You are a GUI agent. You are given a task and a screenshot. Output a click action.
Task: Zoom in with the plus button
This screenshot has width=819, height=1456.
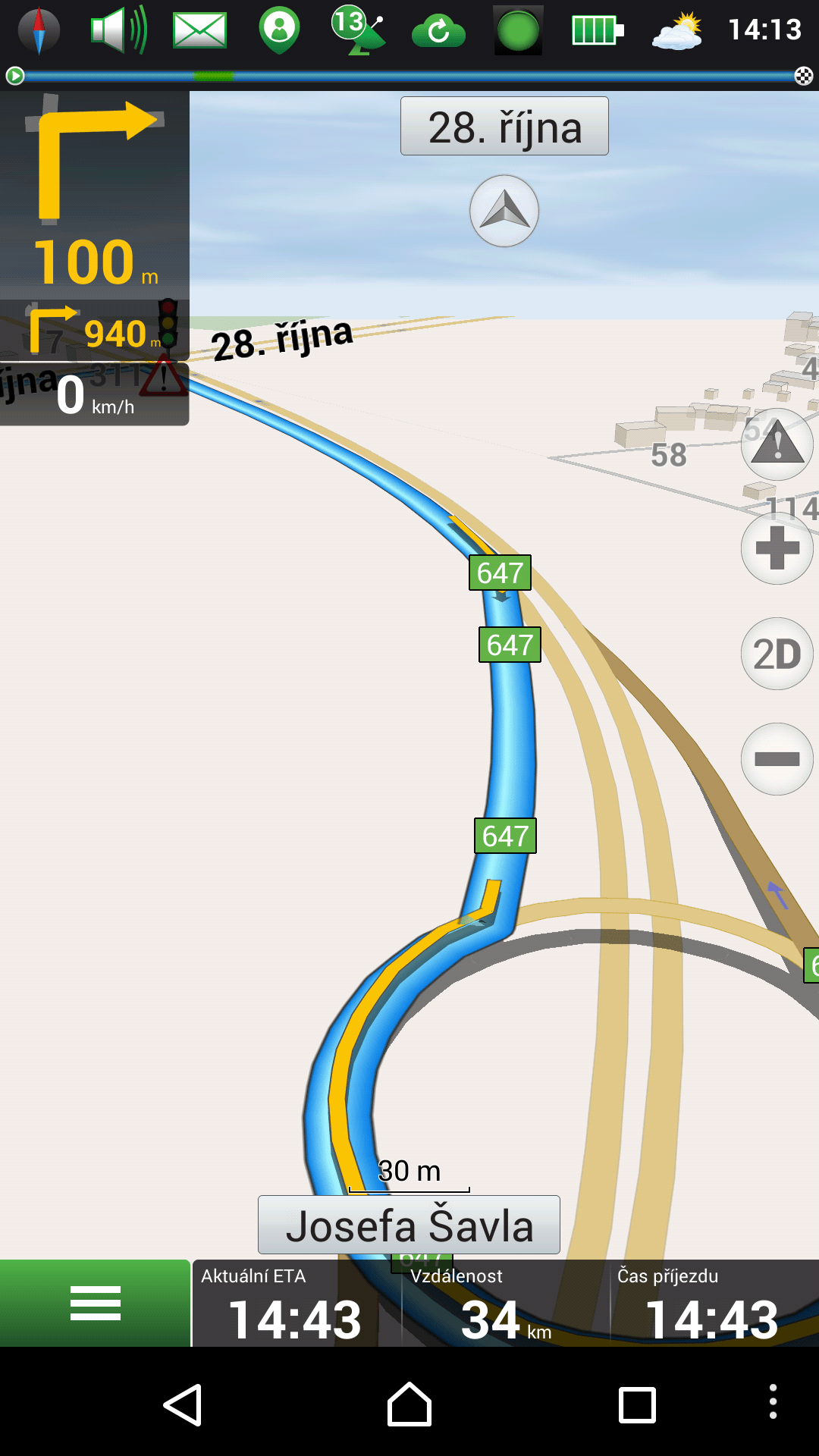pos(777,548)
